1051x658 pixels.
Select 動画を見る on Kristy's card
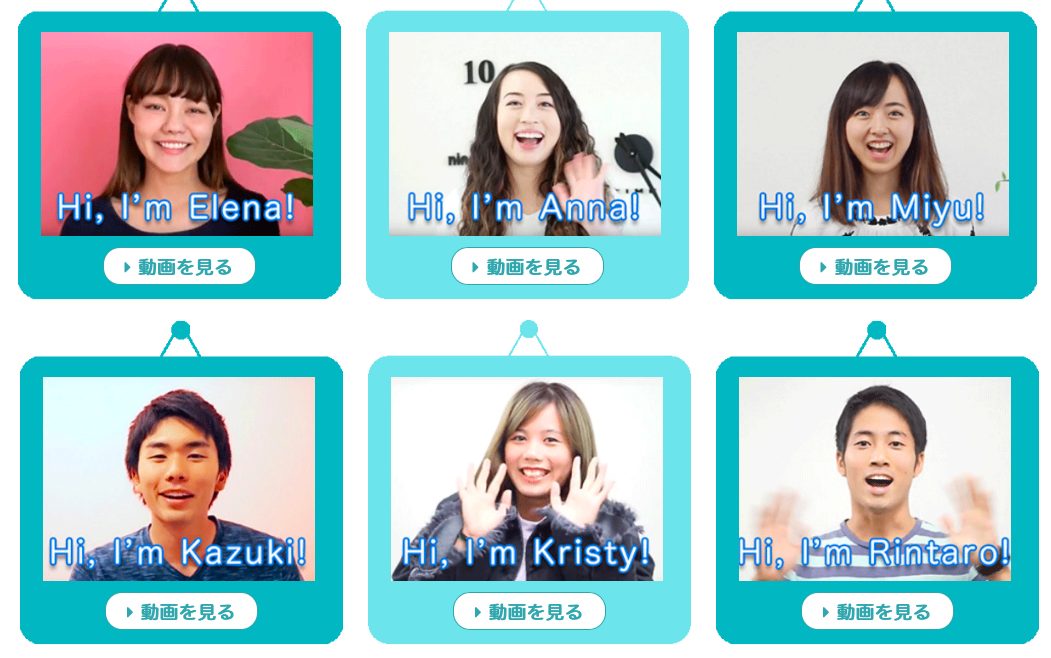click(x=529, y=611)
